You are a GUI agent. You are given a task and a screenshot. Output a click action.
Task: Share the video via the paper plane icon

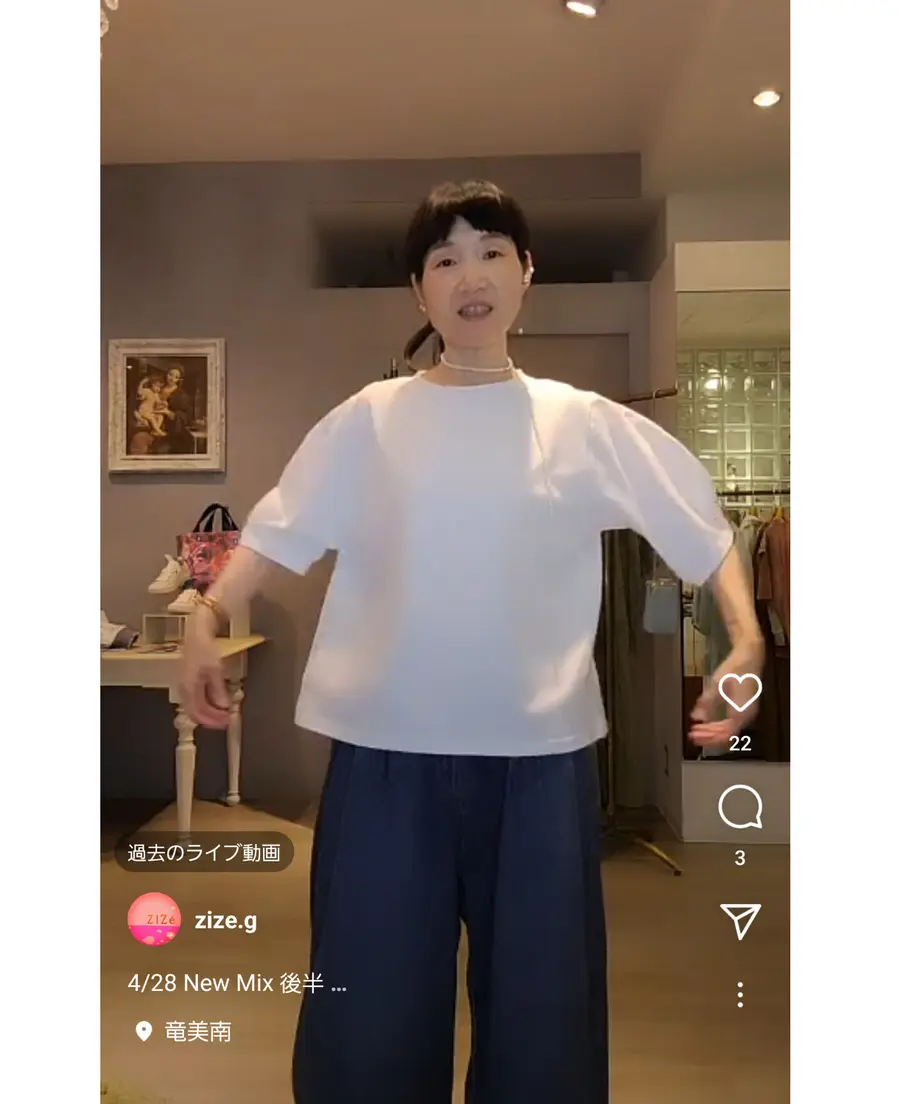(740, 921)
